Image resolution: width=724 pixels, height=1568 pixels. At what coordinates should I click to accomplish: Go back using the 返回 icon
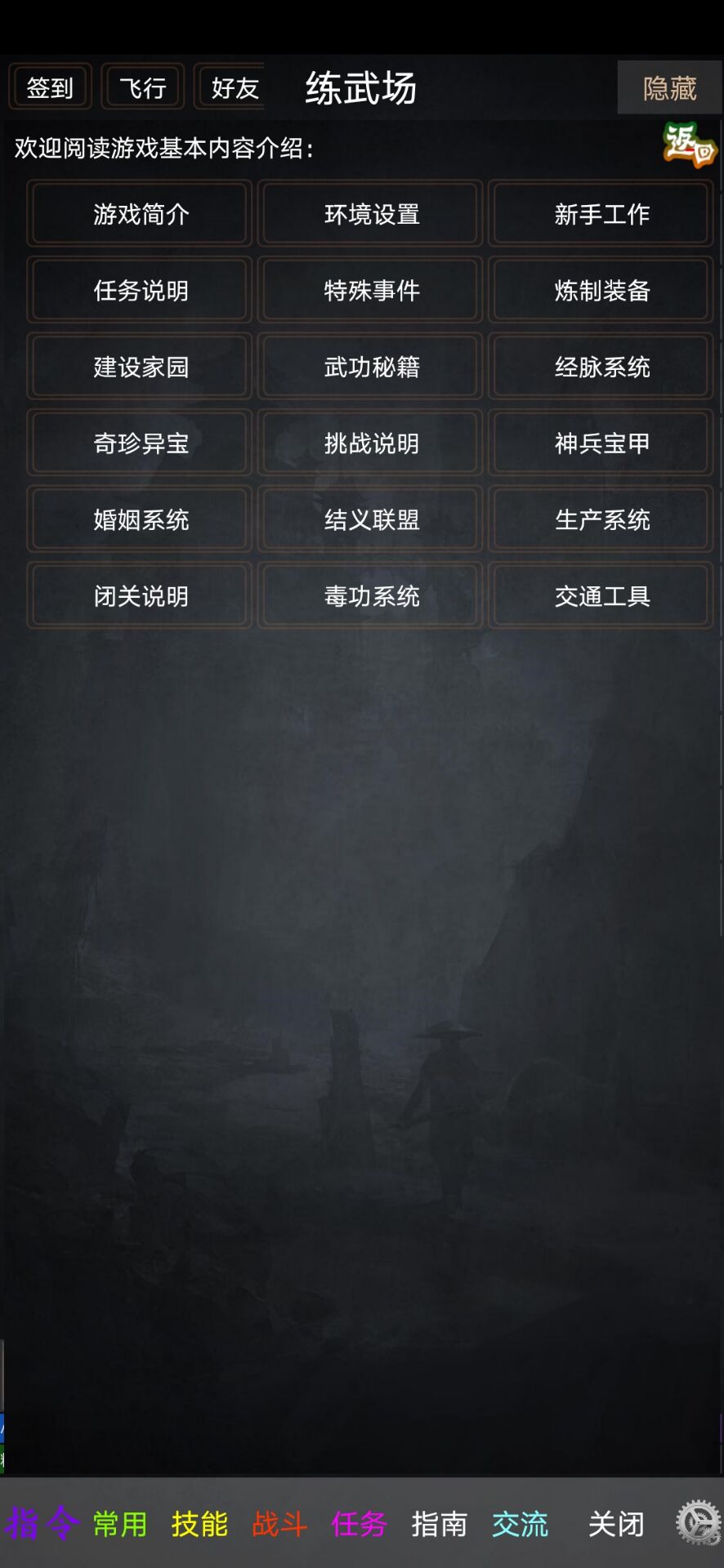coord(689,145)
